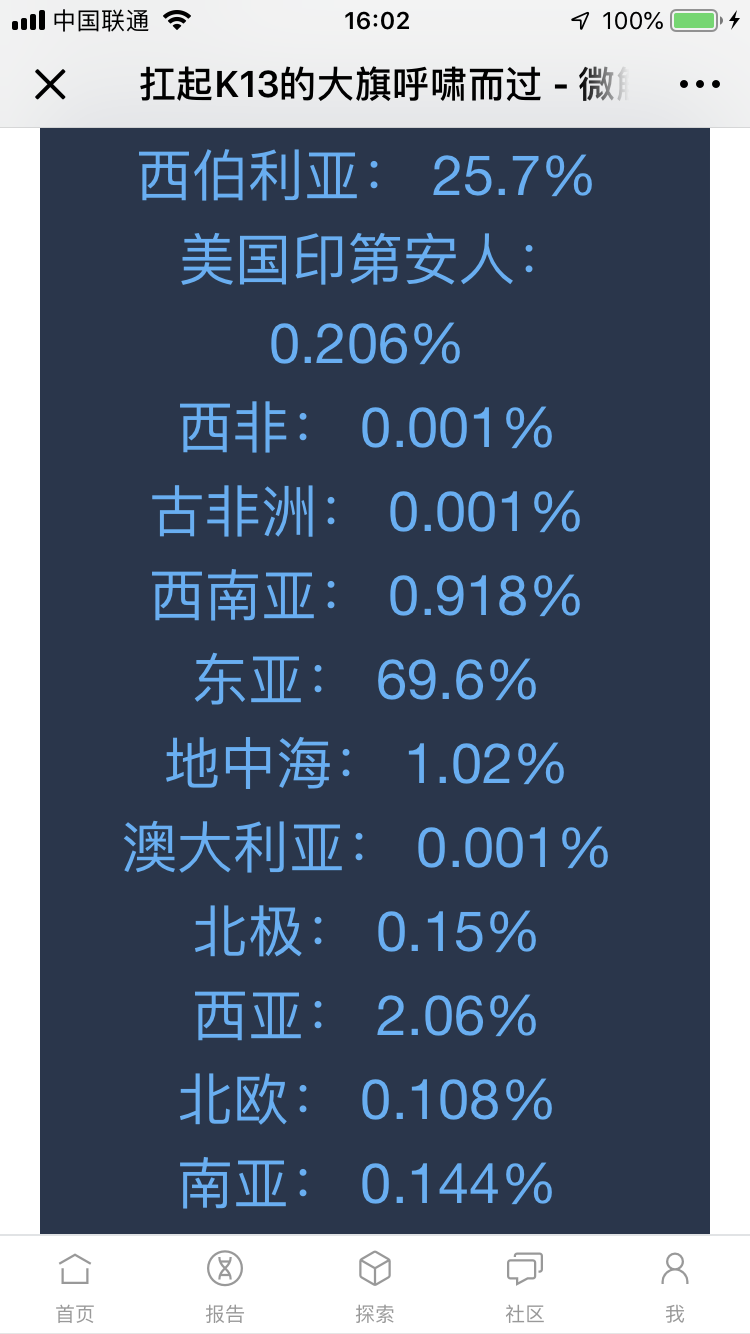Switch to the 社区 community tab
Screen dimensions: 750x1334
[x=525, y=1286]
